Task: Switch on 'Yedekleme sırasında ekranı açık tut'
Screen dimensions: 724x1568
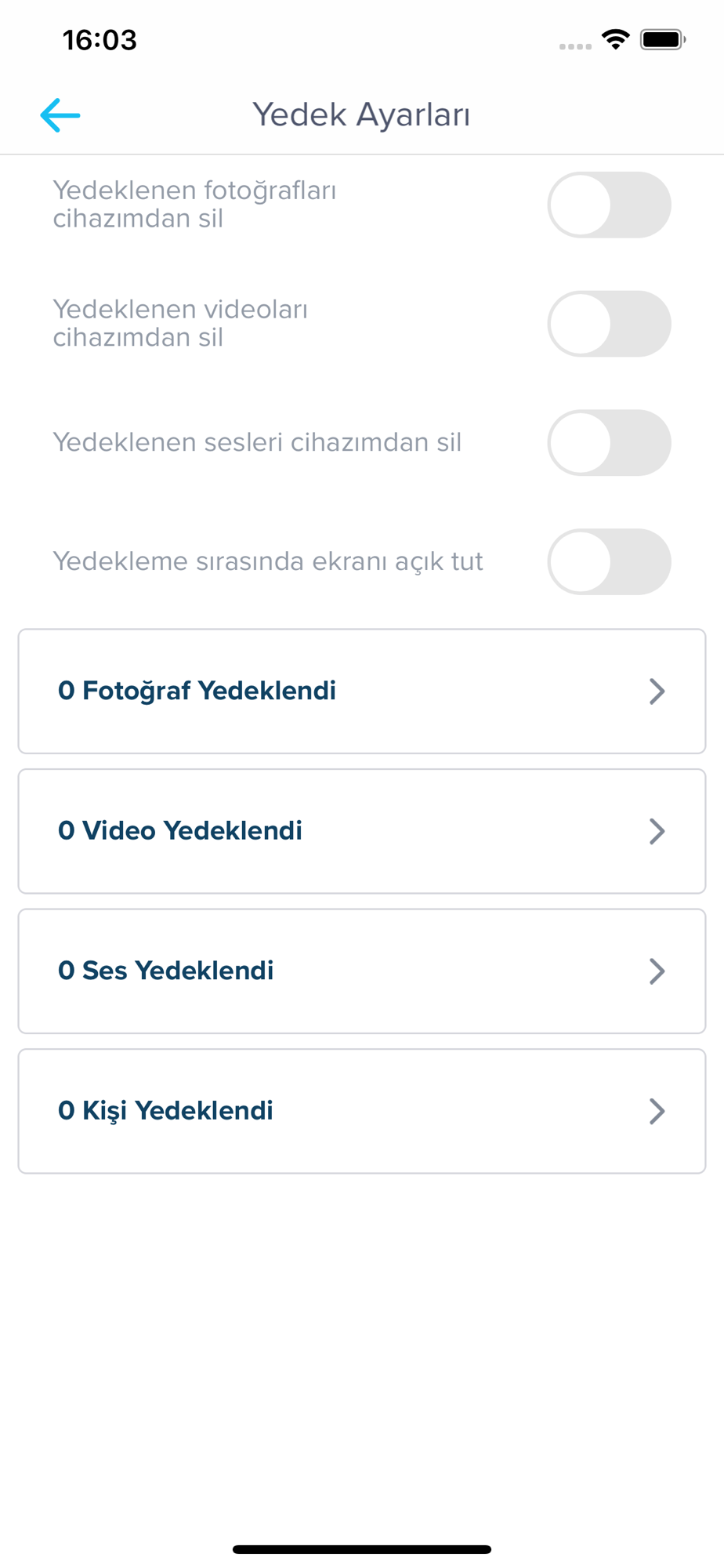Action: coord(609,561)
